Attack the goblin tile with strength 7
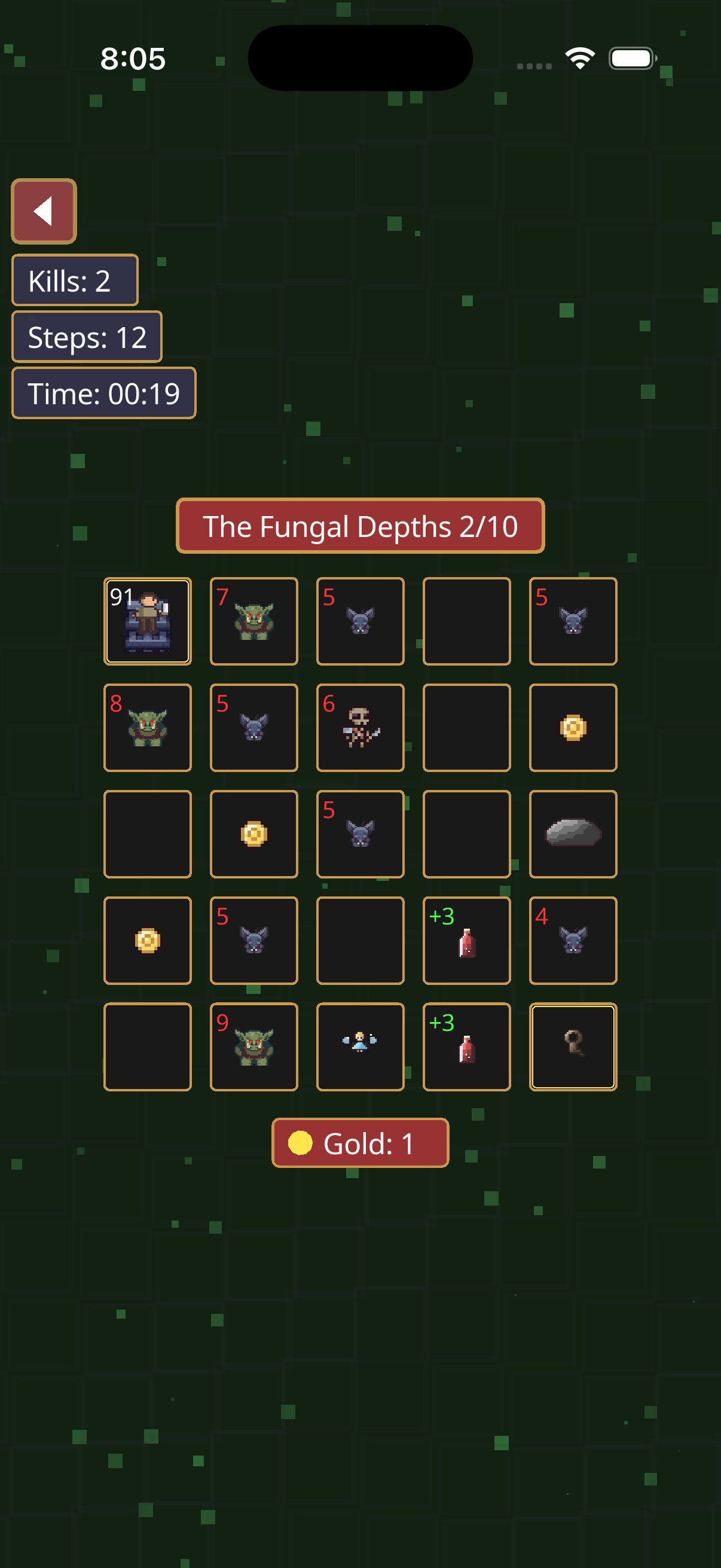Viewport: 721px width, 1568px height. pyautogui.click(x=253, y=621)
